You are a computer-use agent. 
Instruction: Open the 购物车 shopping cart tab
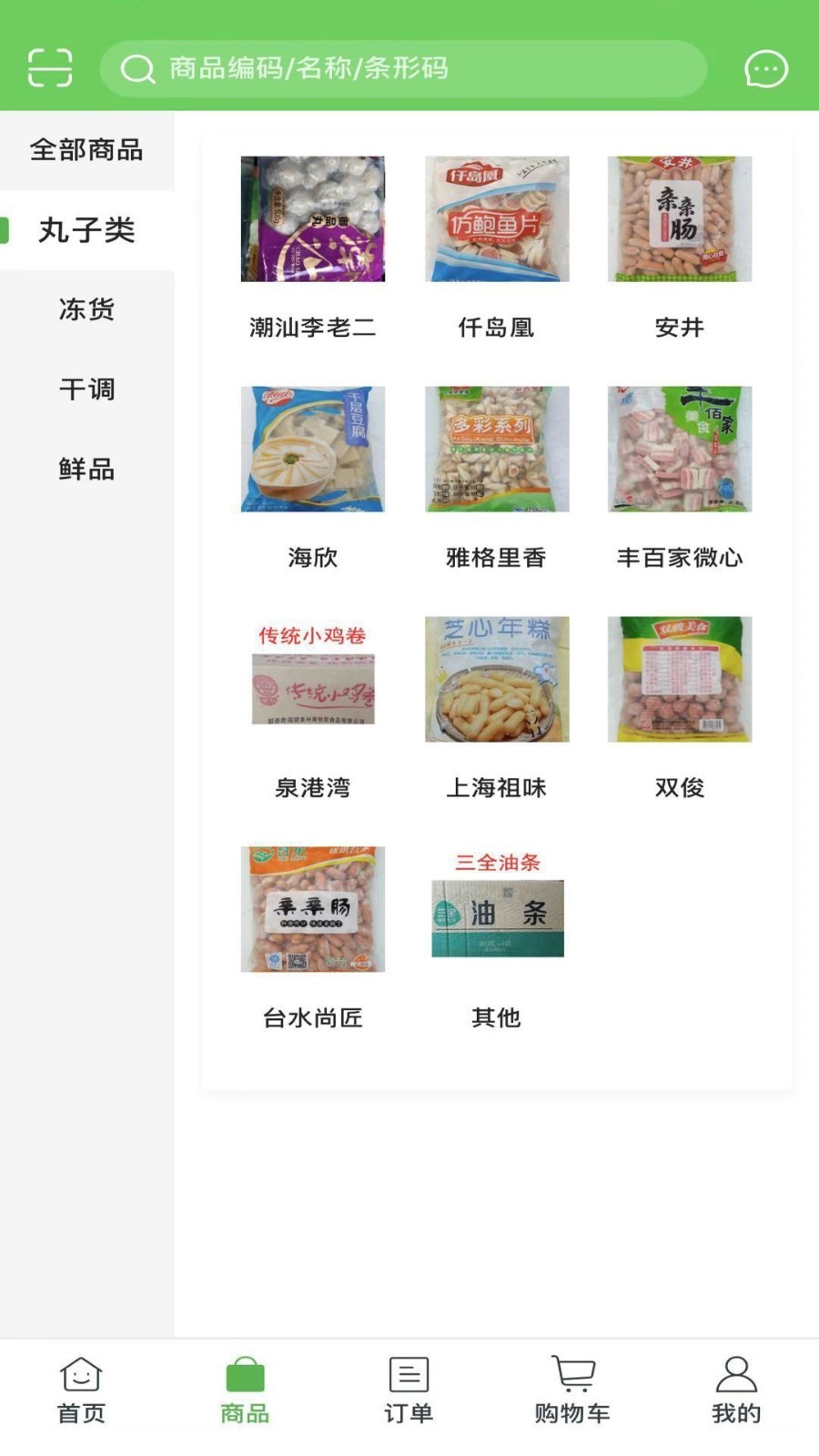[572, 1390]
